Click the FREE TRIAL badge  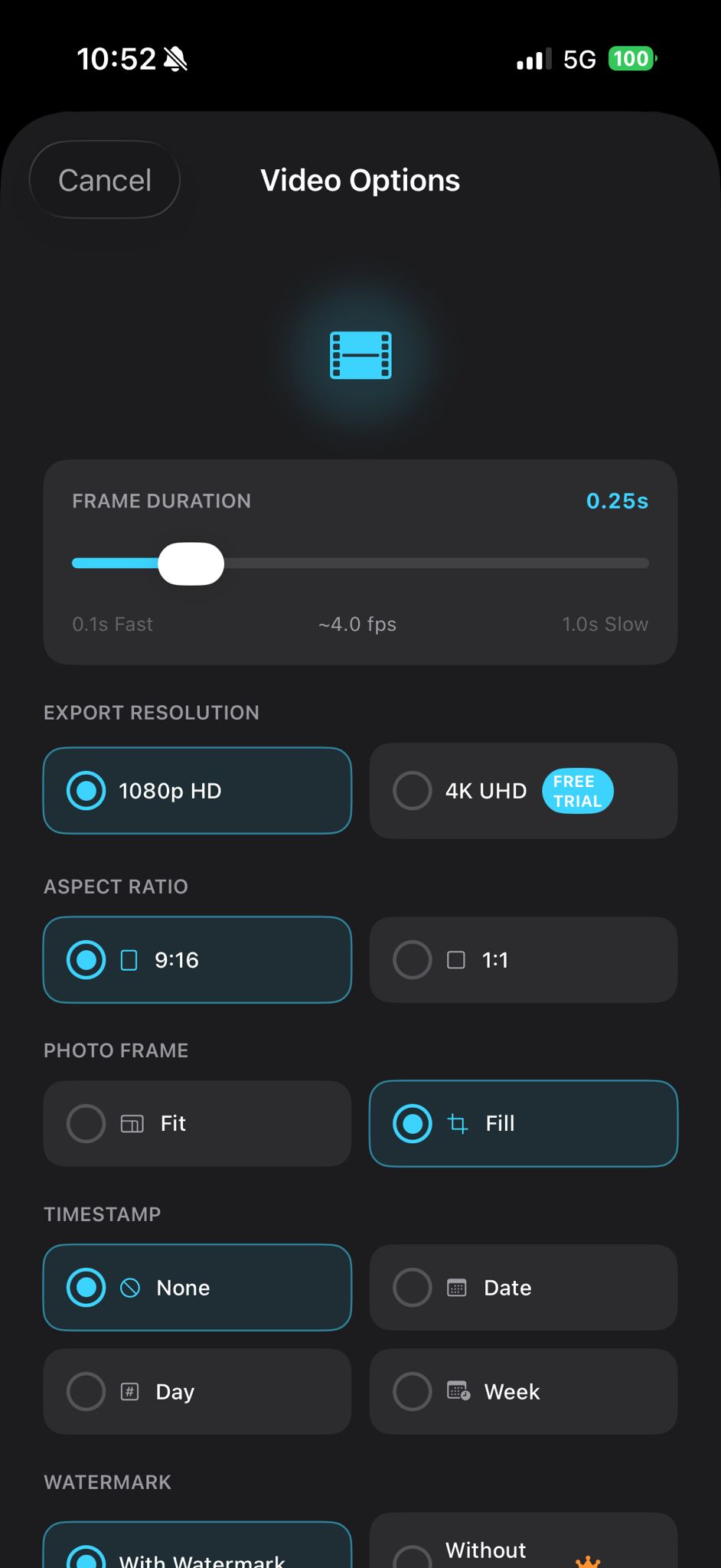coord(577,791)
